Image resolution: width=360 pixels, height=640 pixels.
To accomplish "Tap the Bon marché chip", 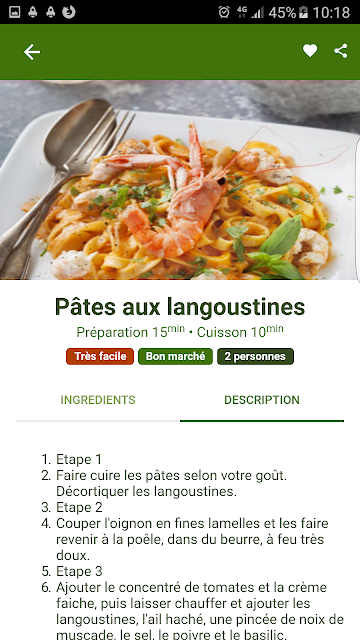I will point(176,356).
